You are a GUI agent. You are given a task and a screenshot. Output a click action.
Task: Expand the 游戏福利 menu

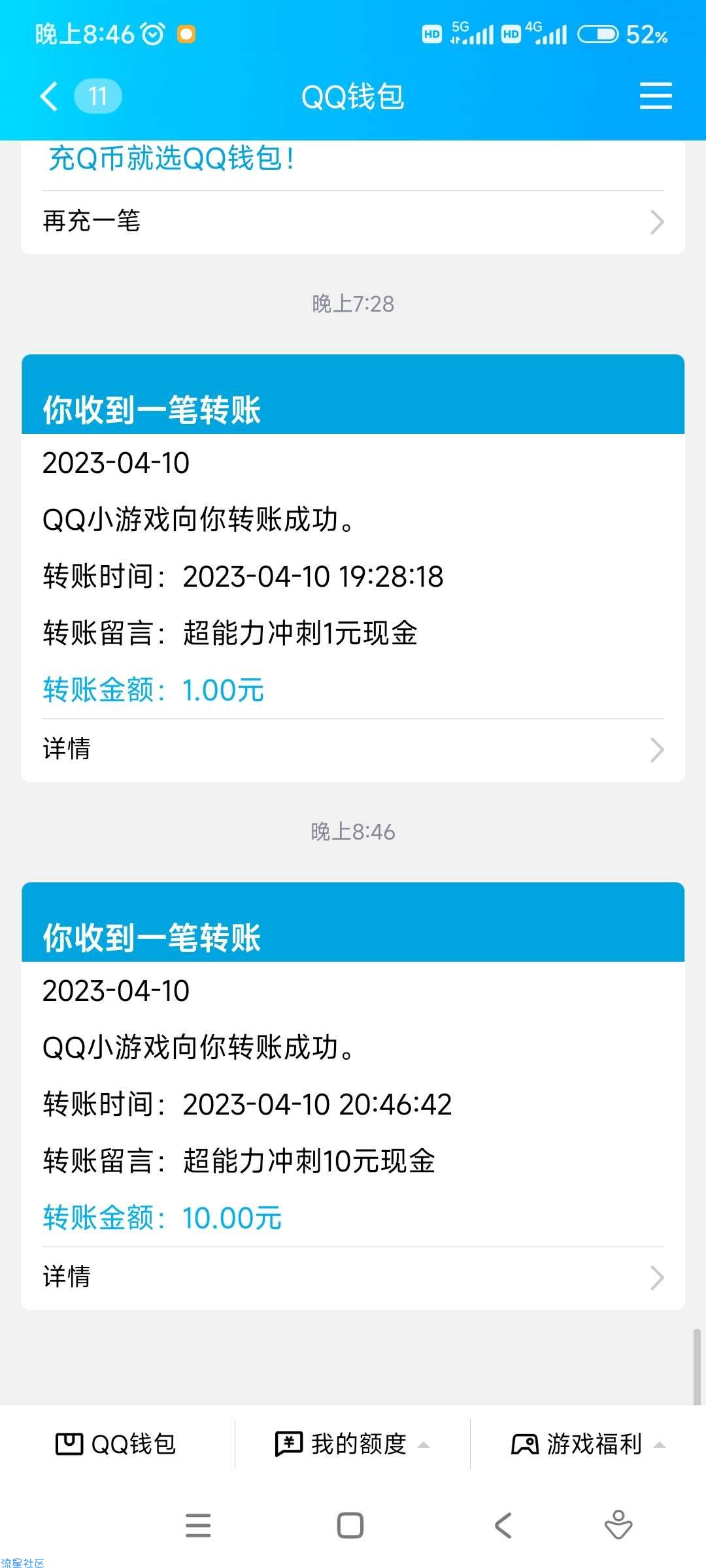(x=588, y=1444)
